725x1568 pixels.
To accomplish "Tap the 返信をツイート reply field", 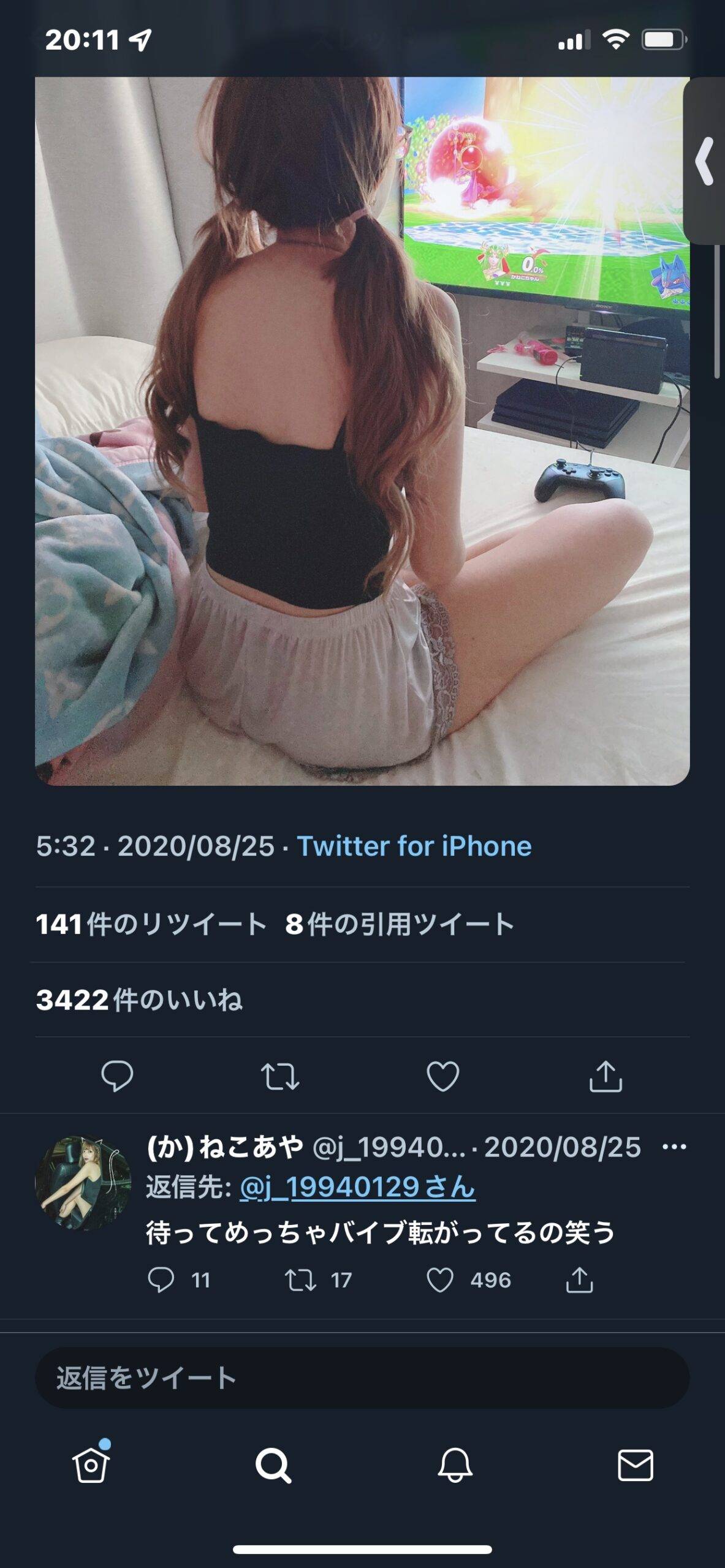I will coord(362,1378).
